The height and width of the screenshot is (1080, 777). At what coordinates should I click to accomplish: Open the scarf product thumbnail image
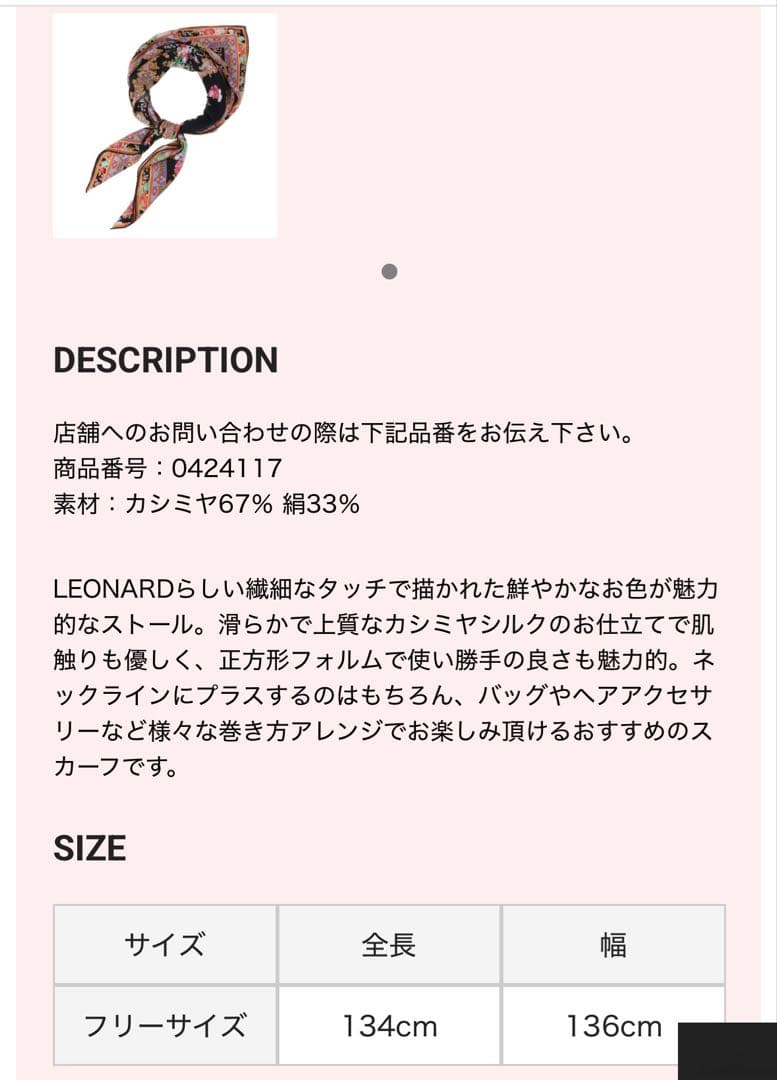[x=165, y=126]
